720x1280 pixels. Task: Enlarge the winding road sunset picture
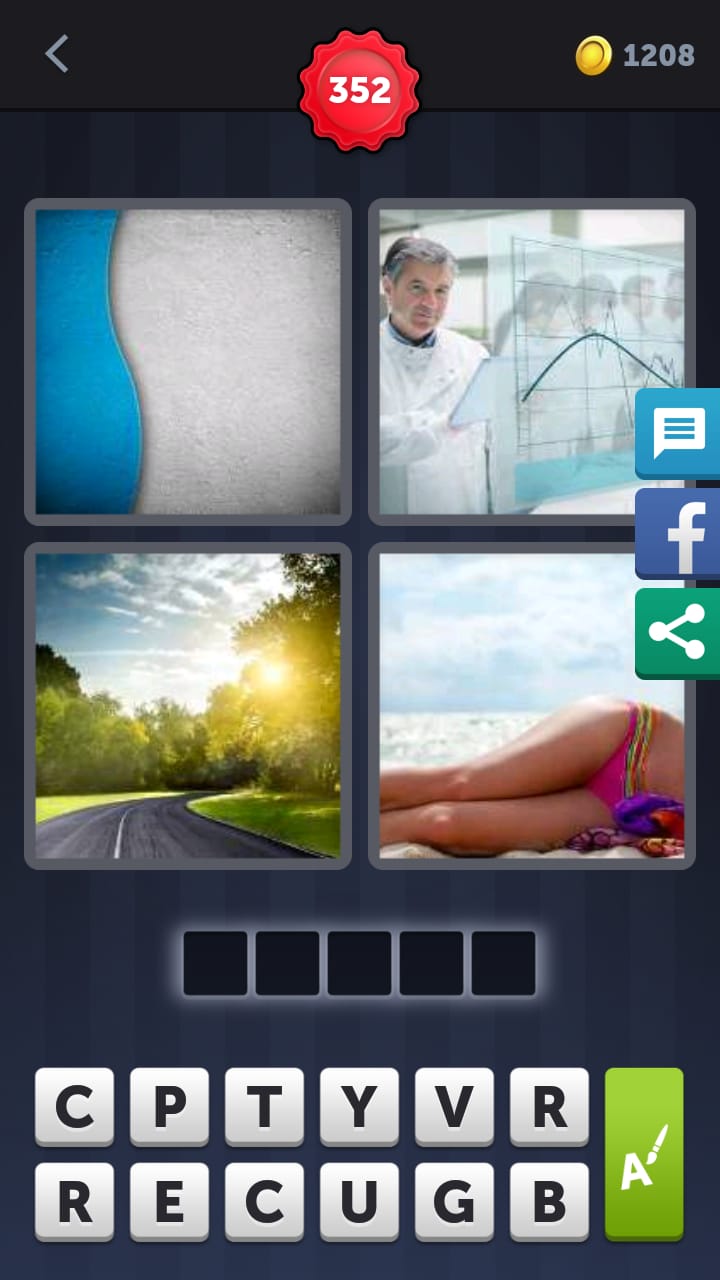click(x=188, y=705)
